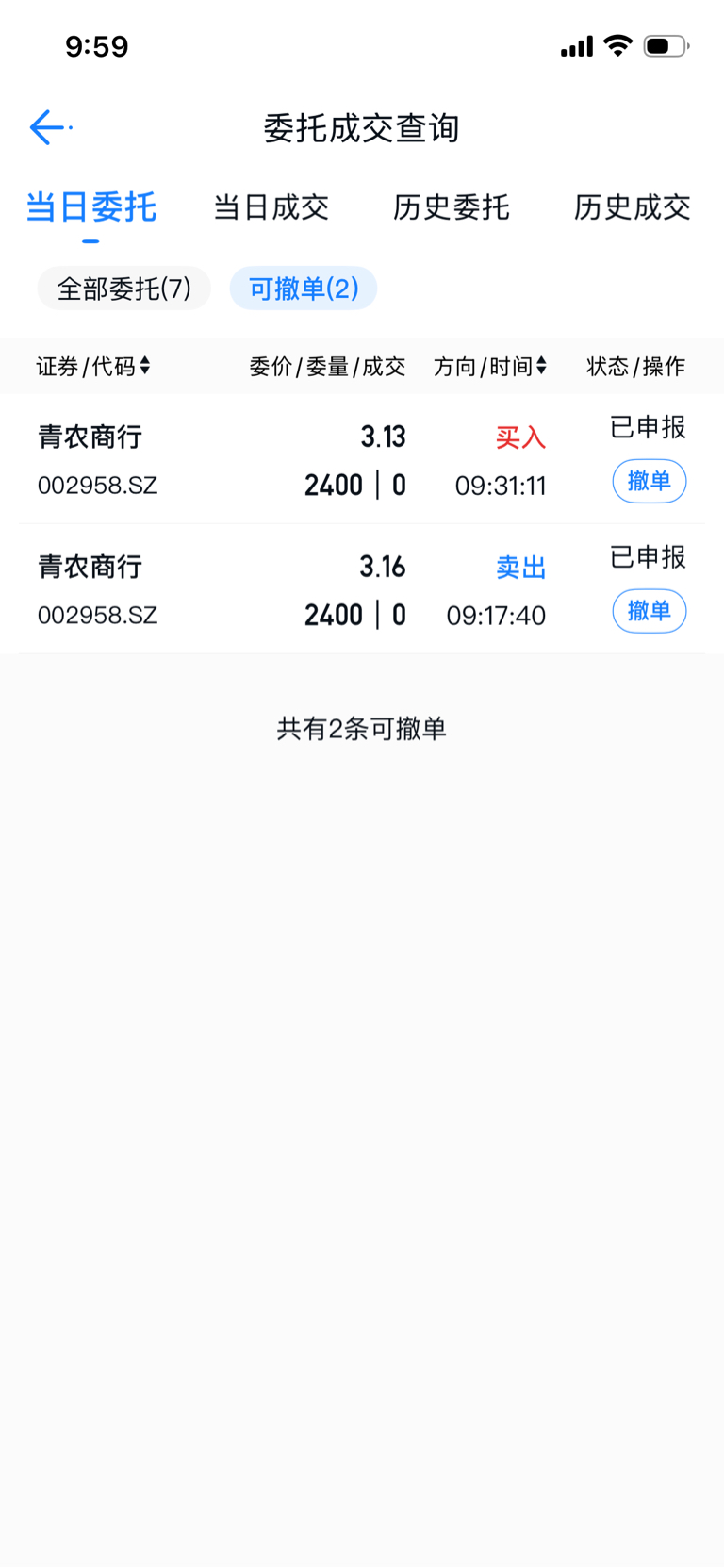
Task: Switch to the 当日成交 tab
Action: 271,207
